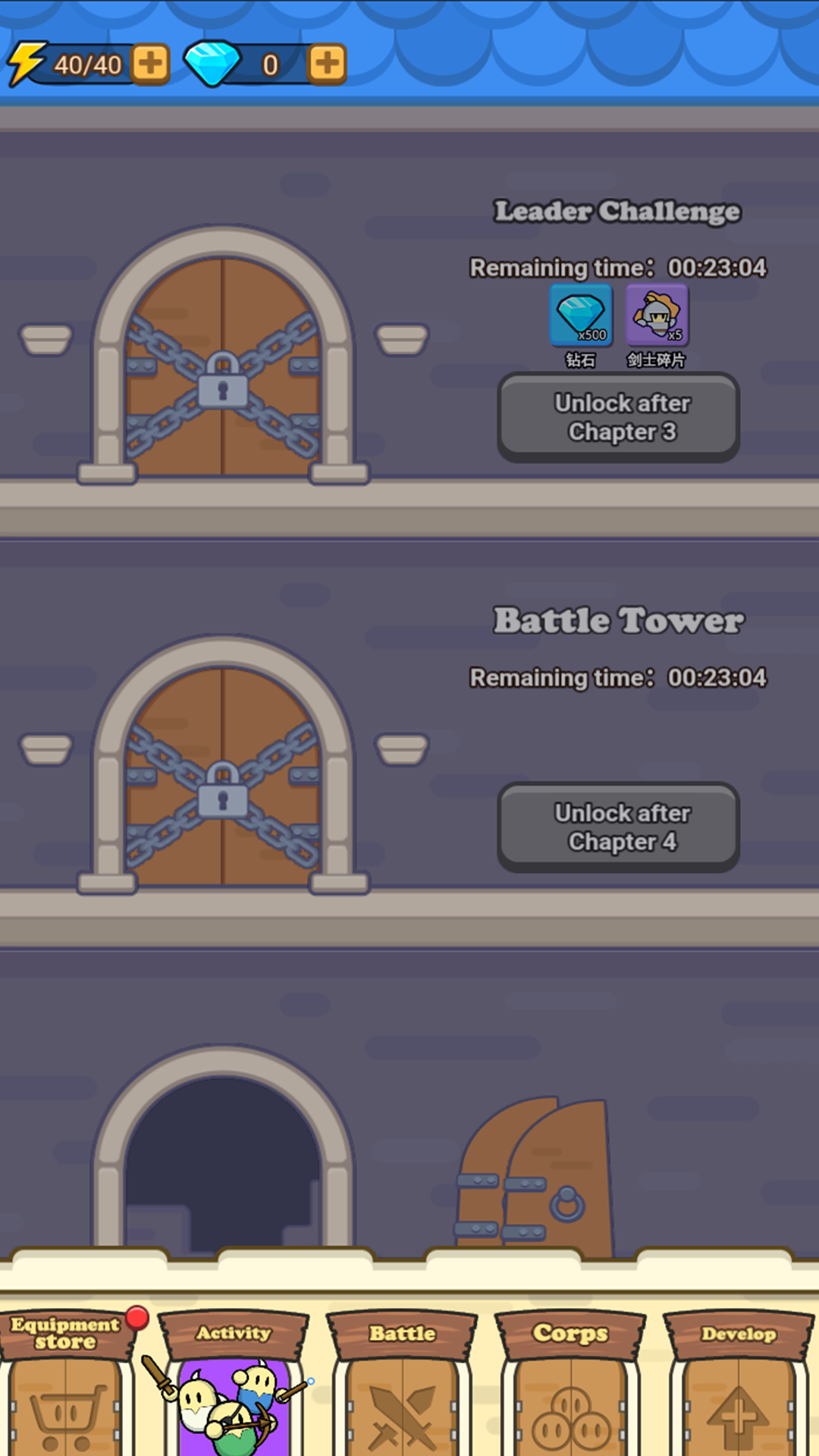View the x5 swordsman shard reward
Viewport: 819px width, 1456px height.
click(657, 315)
